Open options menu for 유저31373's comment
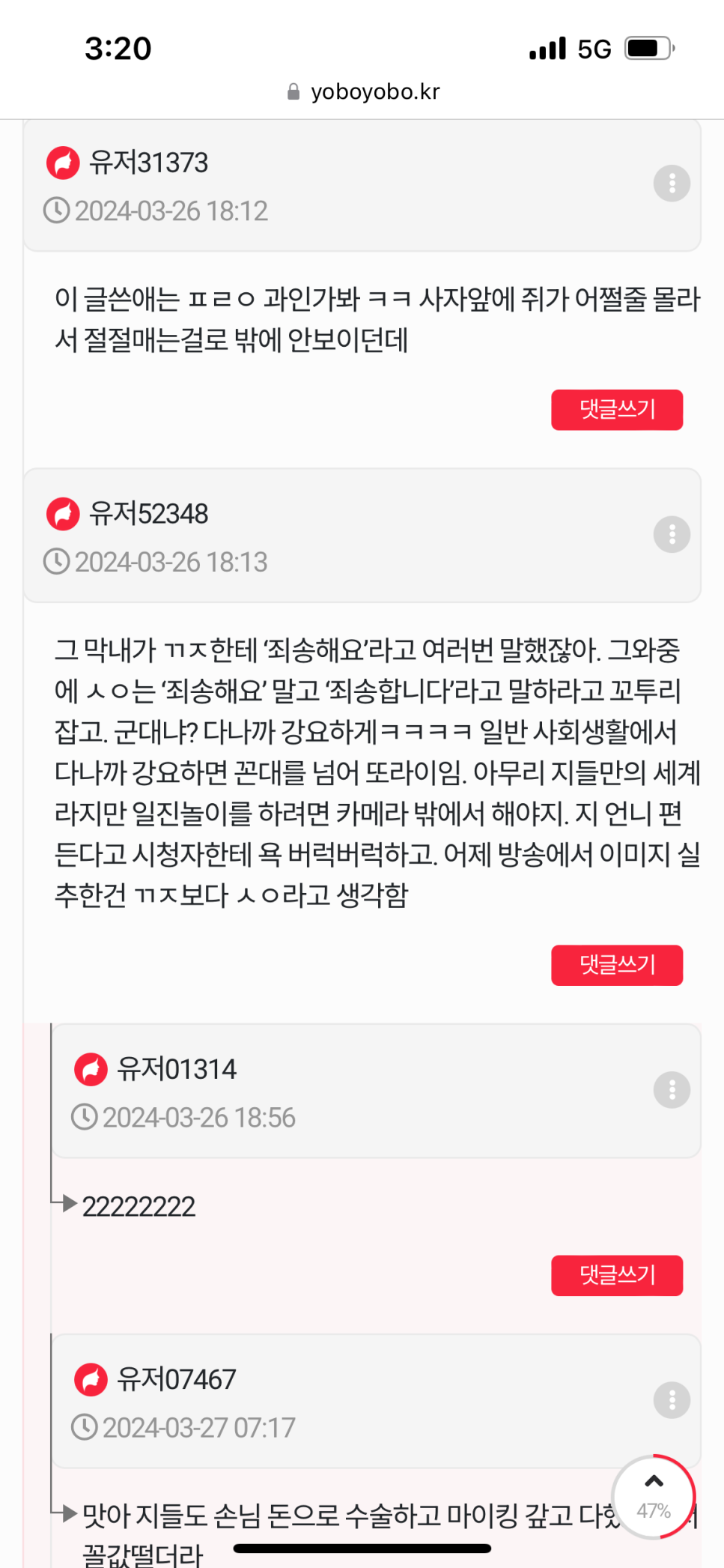Screen dimensions: 724x1568 tap(672, 184)
